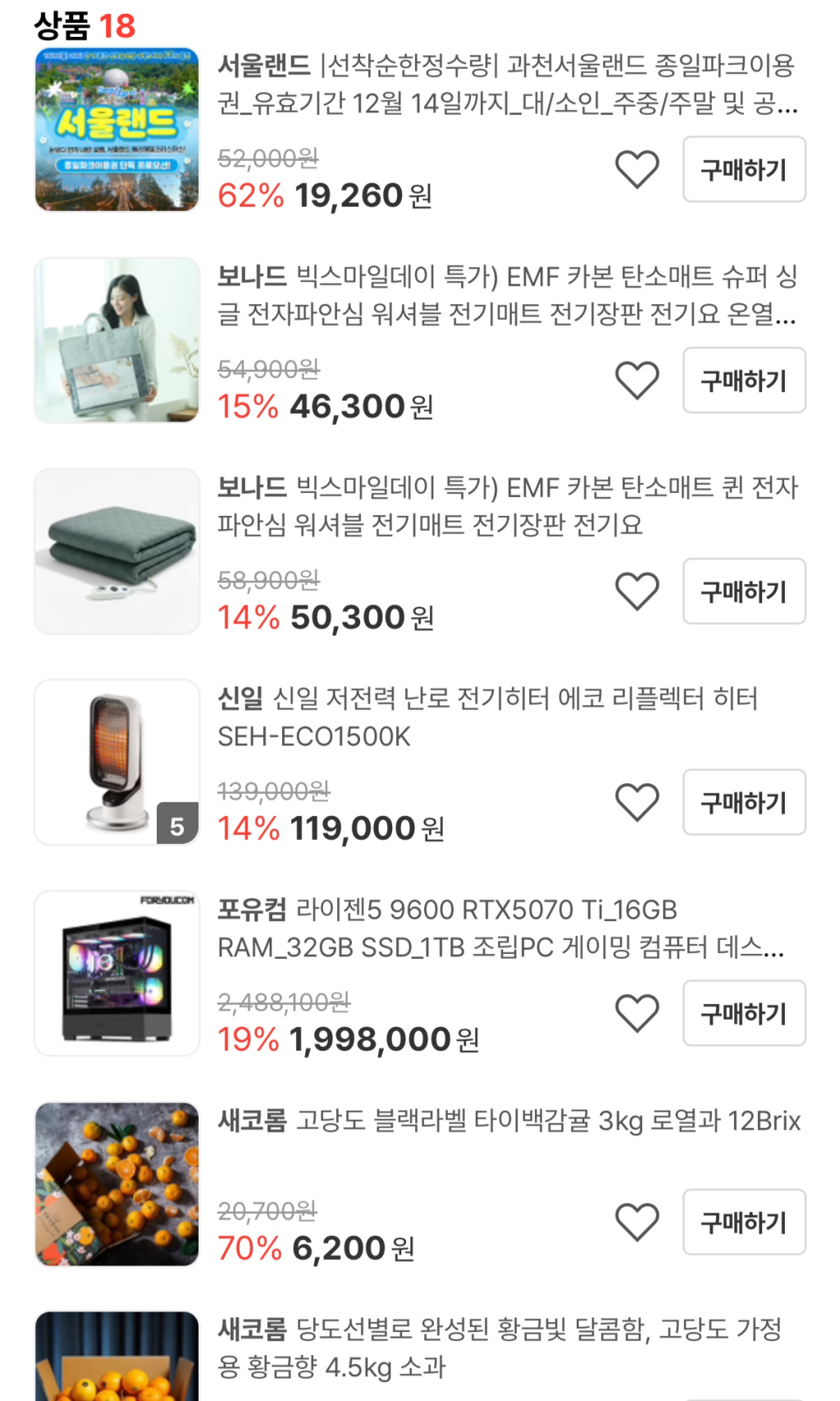Tap 구매하기 for 새코롬 타이백감귤 3kg
This screenshot has height=1401, width=840.
pyautogui.click(x=743, y=1222)
